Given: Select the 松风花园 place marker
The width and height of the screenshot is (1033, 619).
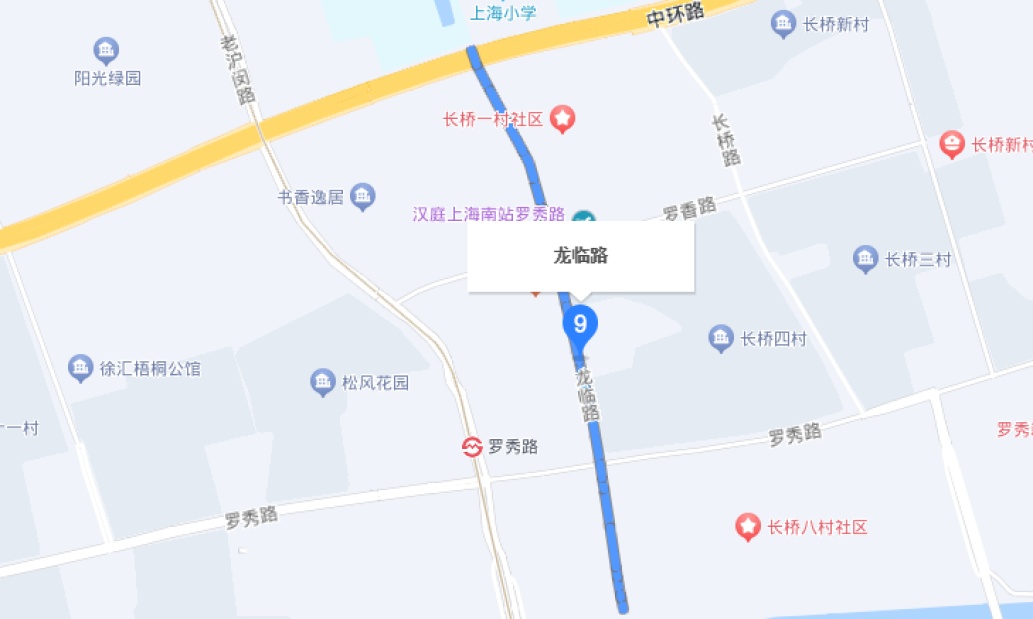Looking at the screenshot, I should tap(322, 382).
